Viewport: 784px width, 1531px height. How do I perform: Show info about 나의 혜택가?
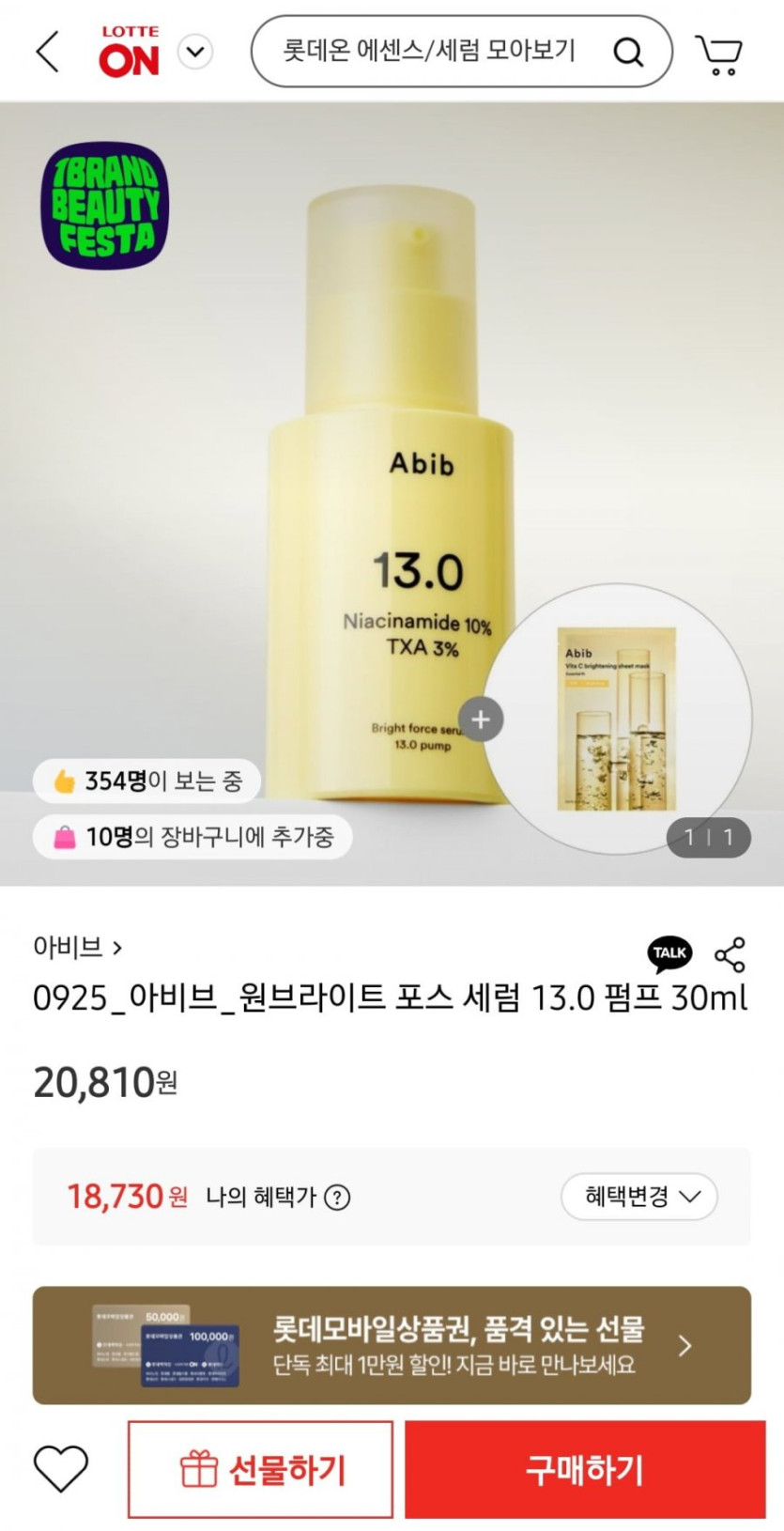coord(337,1198)
